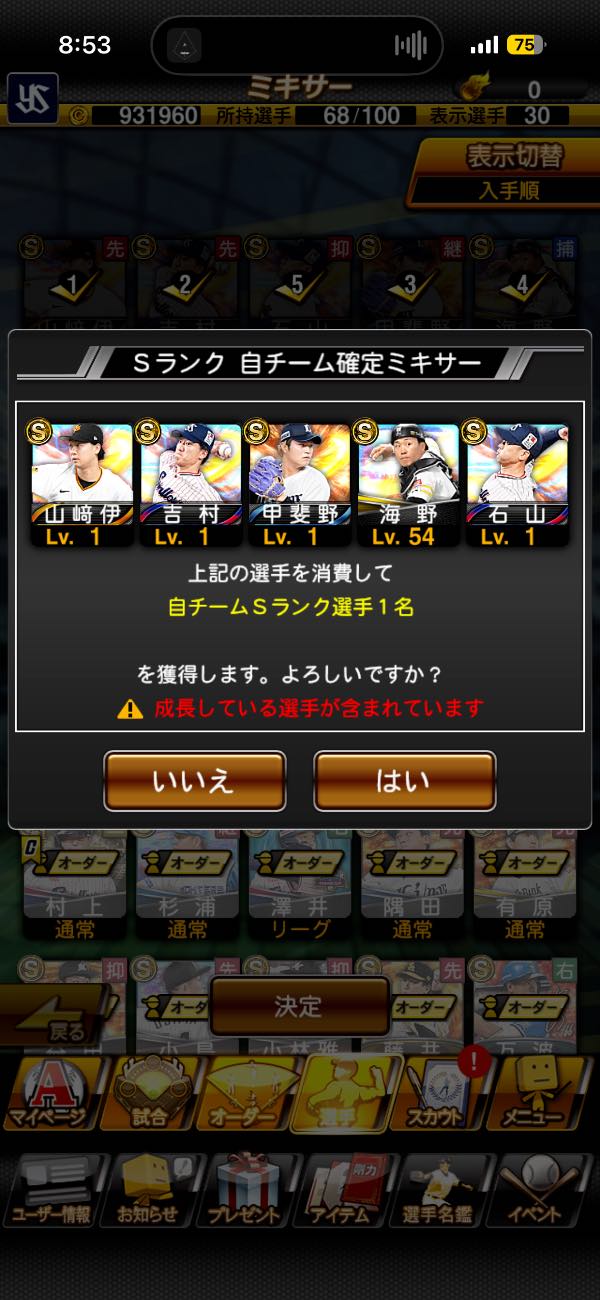This screenshot has height=1300, width=600.
Task: Open お知らせ notices
Action: [x=148, y=1190]
